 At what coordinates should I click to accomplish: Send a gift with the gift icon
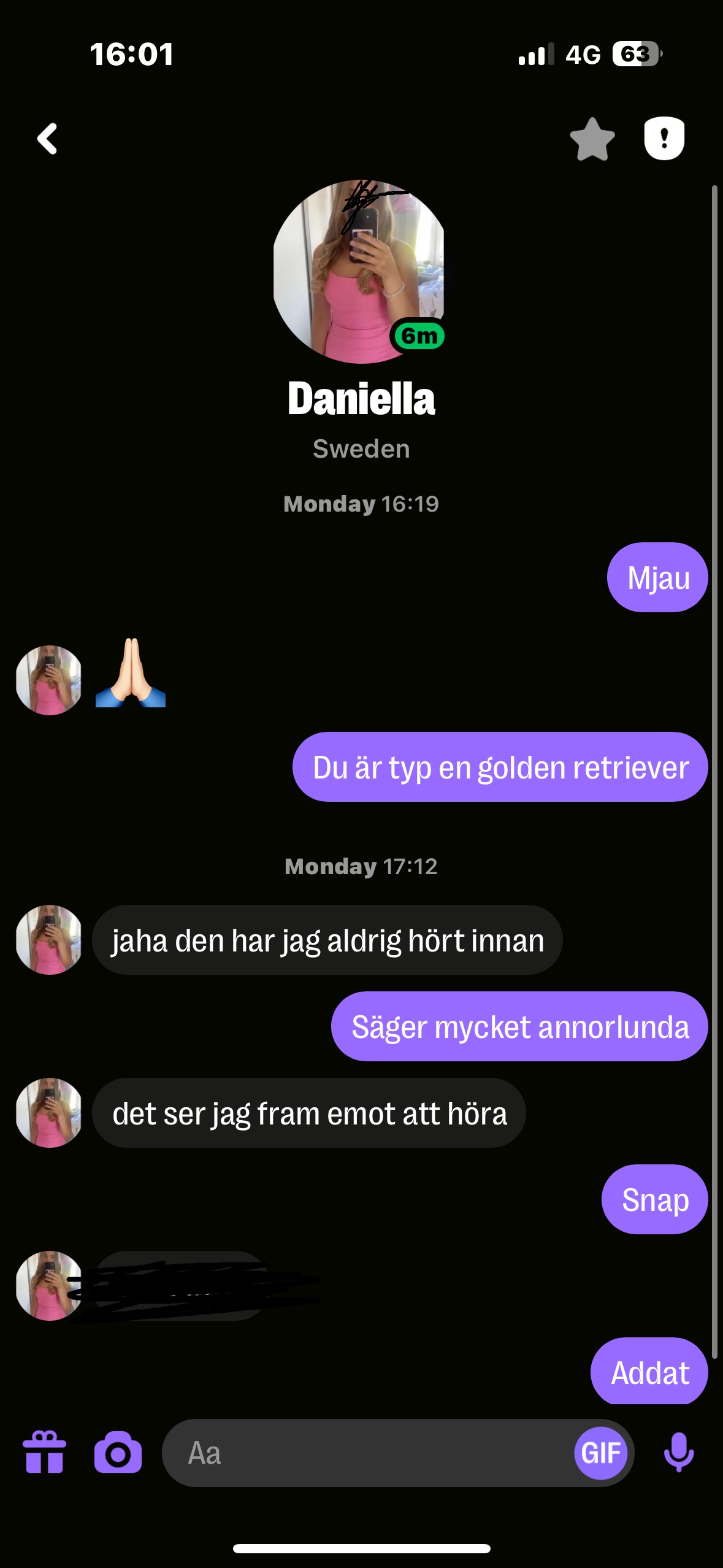tap(44, 1452)
